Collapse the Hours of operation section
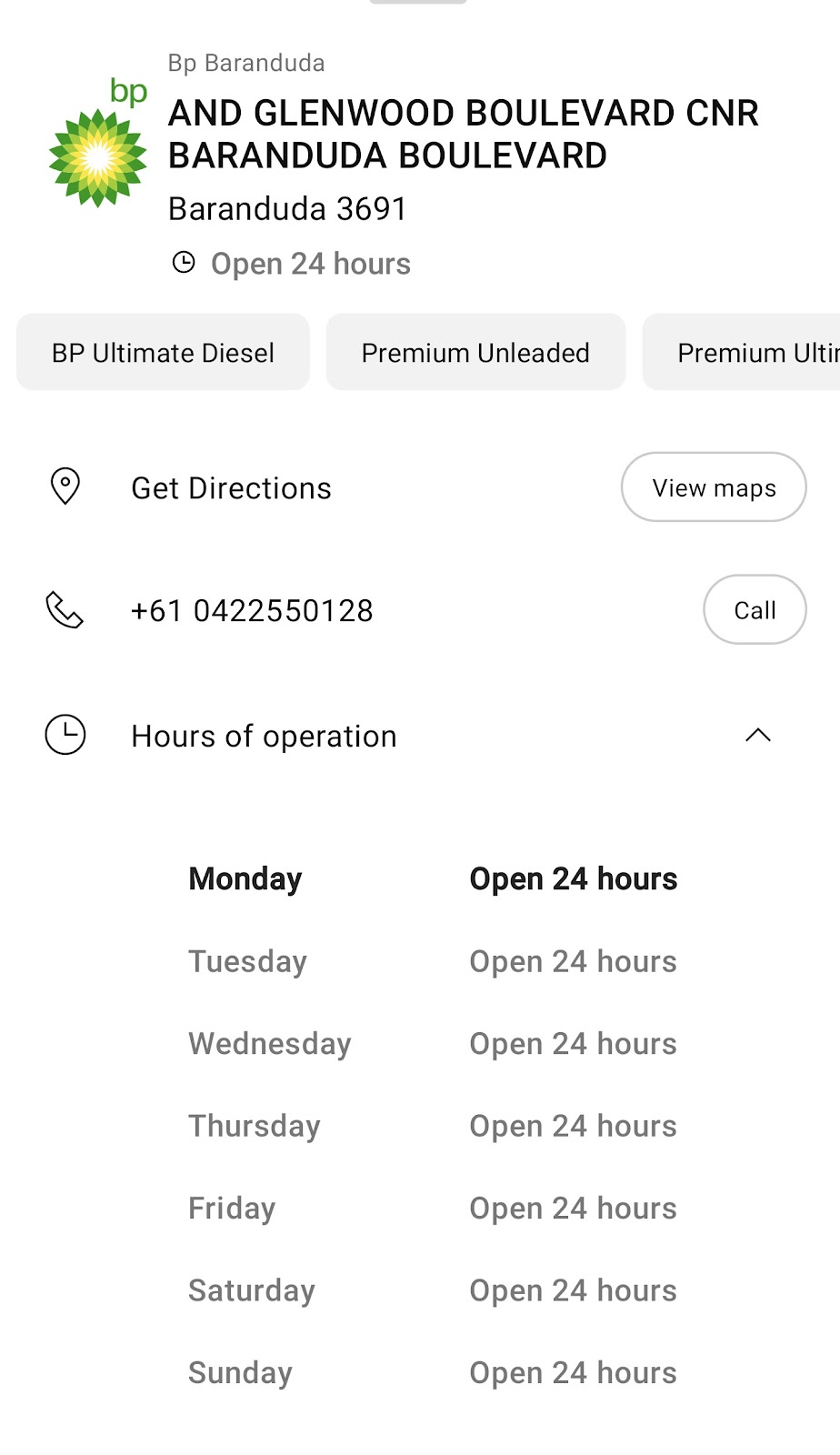Screen dimensions: 840x1455 264,736
